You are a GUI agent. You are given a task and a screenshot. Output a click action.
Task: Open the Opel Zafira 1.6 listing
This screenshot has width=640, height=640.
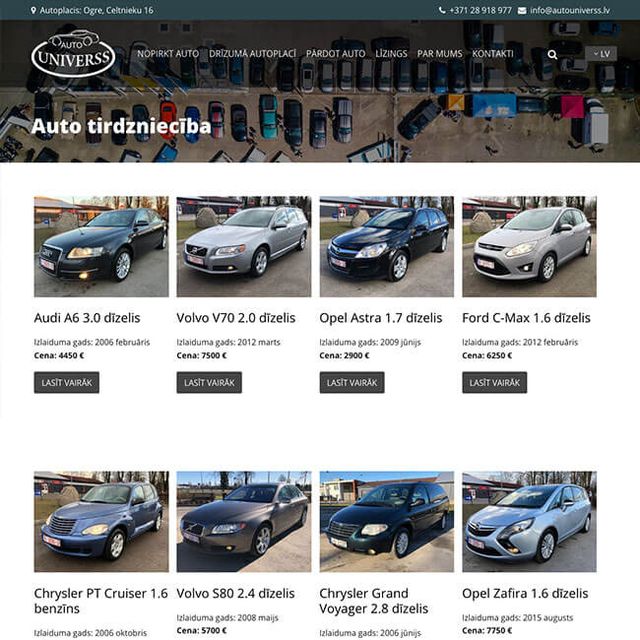click(x=526, y=593)
